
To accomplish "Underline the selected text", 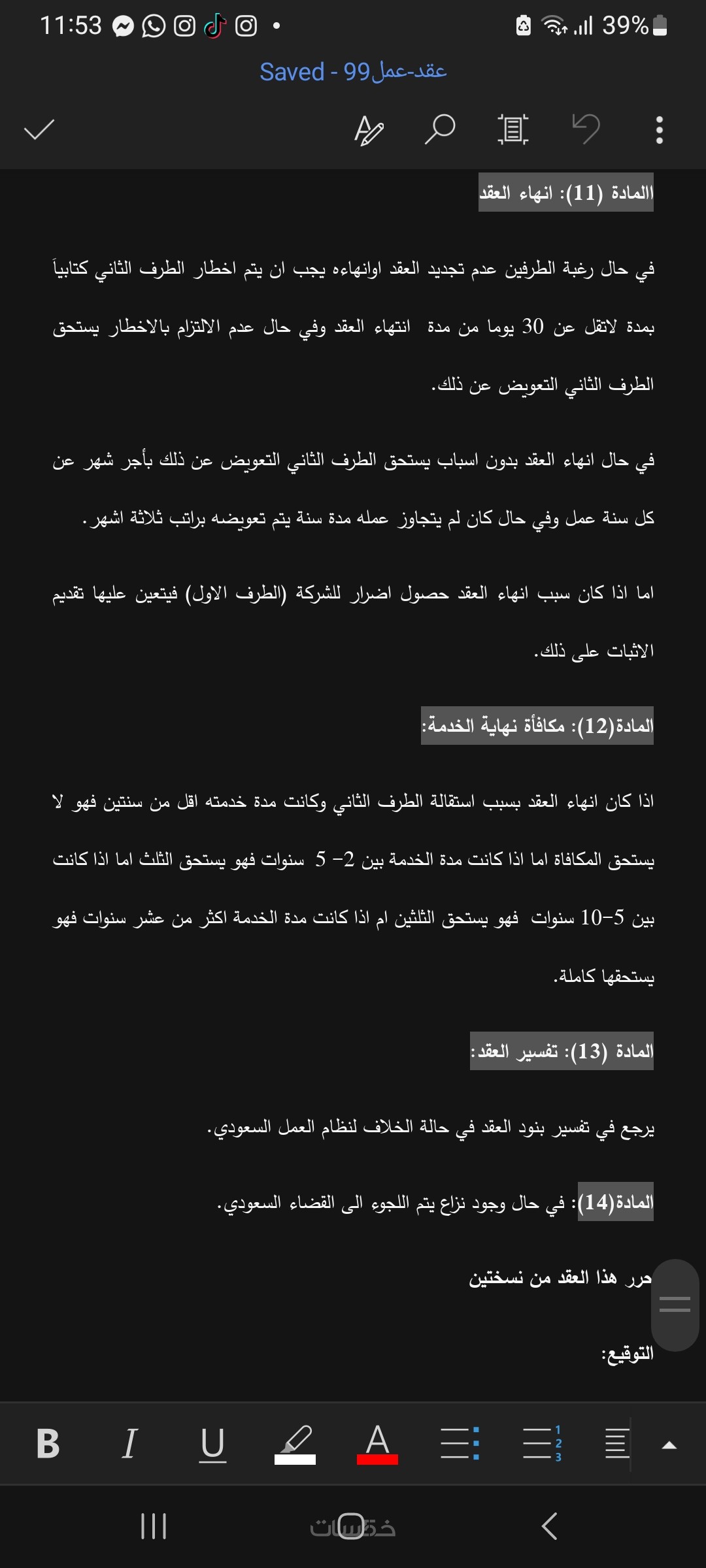I will coord(212,1444).
